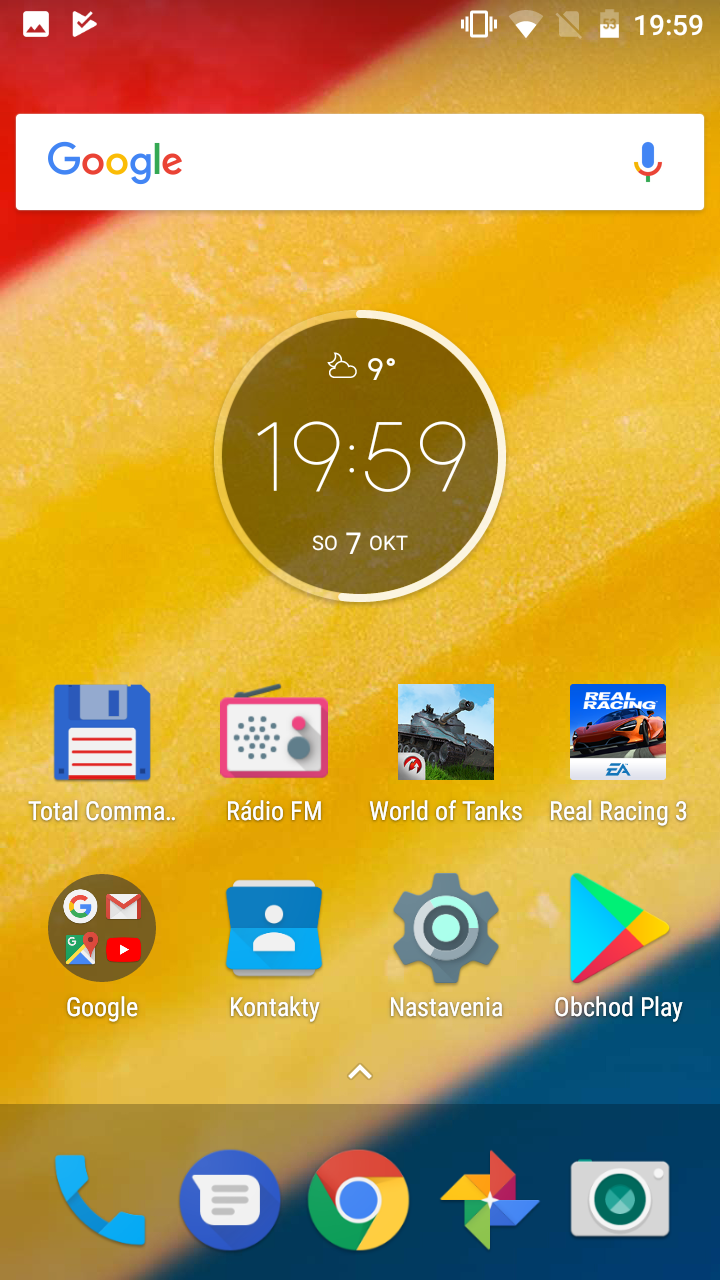Image resolution: width=720 pixels, height=1280 pixels.
Task: Launch Chrome browser
Action: click(x=359, y=1199)
